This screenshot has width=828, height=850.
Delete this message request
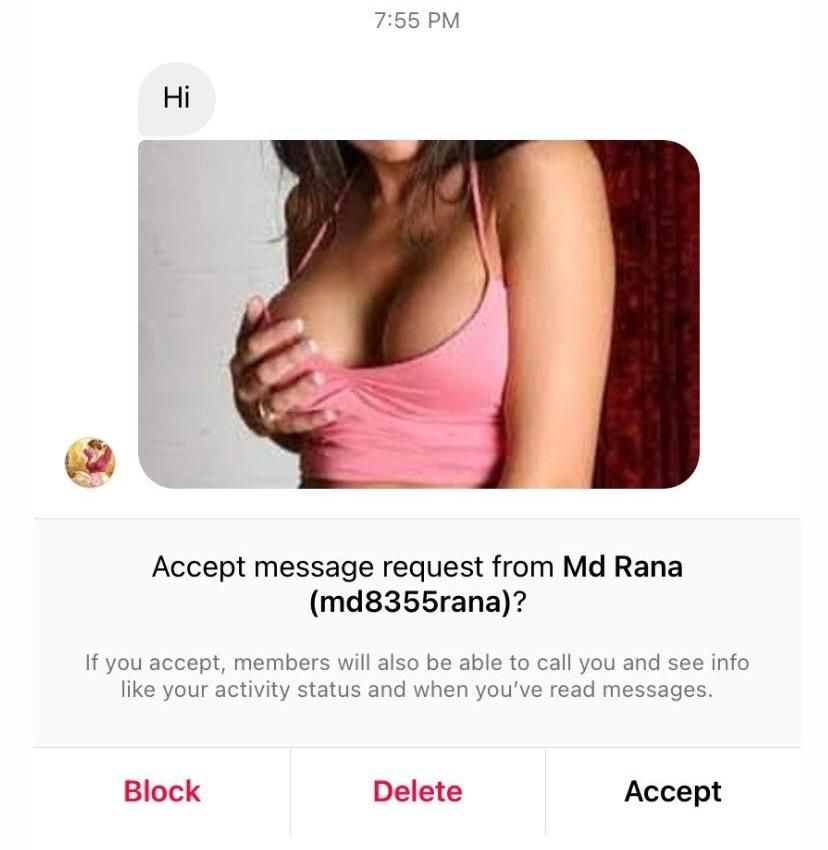(x=418, y=791)
